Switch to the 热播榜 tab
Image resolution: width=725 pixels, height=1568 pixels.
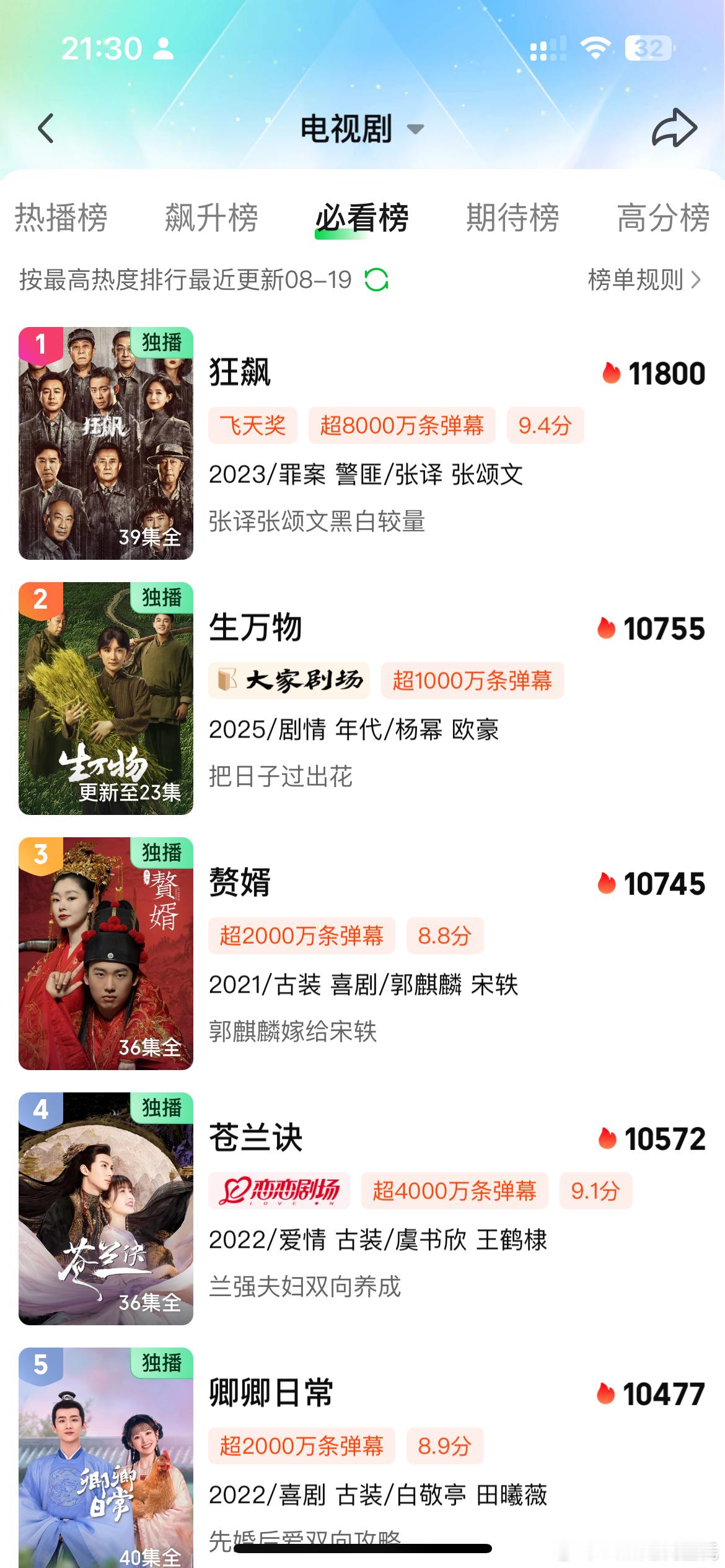[x=61, y=217]
